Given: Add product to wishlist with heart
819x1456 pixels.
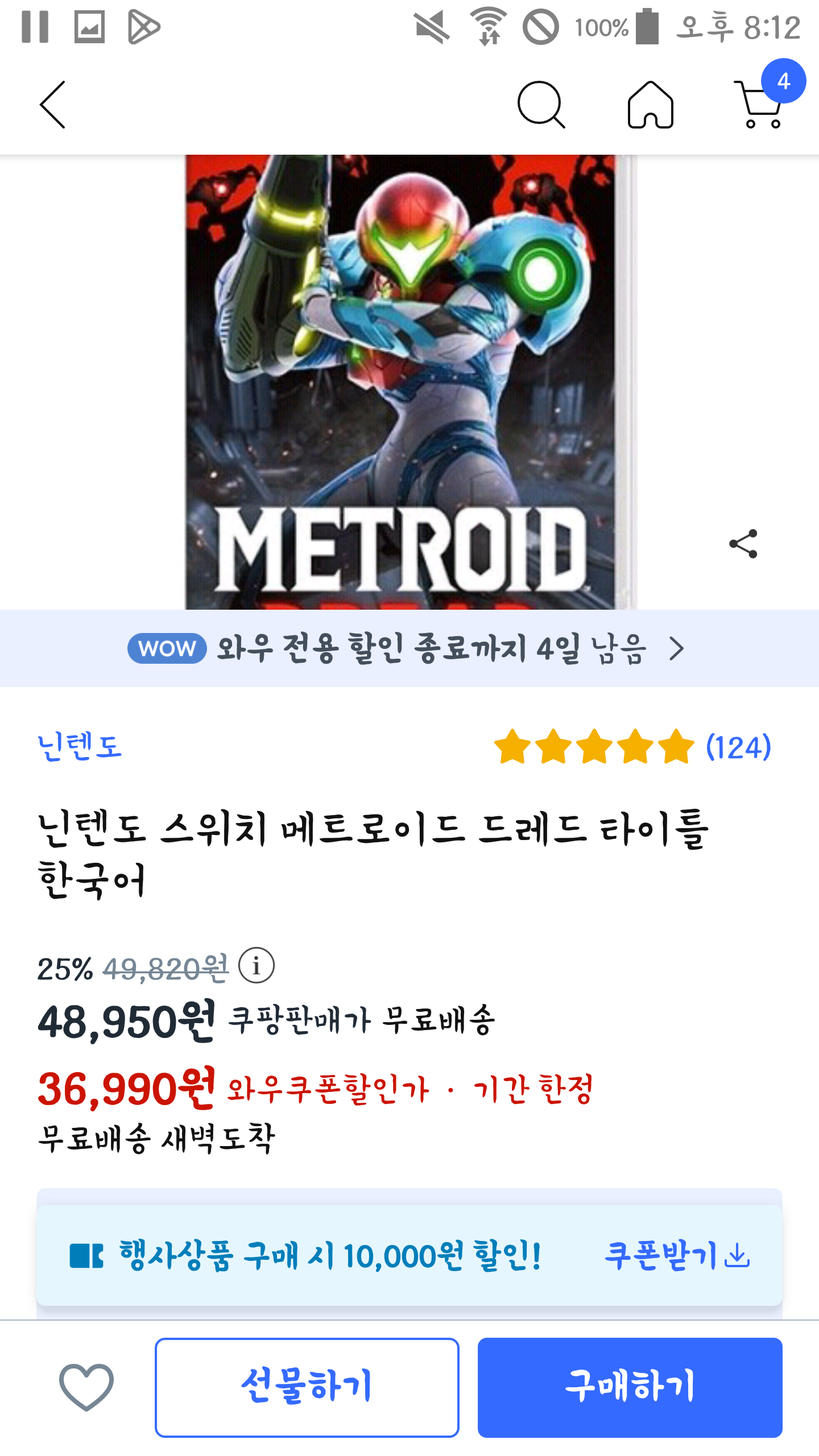Looking at the screenshot, I should [x=86, y=1387].
